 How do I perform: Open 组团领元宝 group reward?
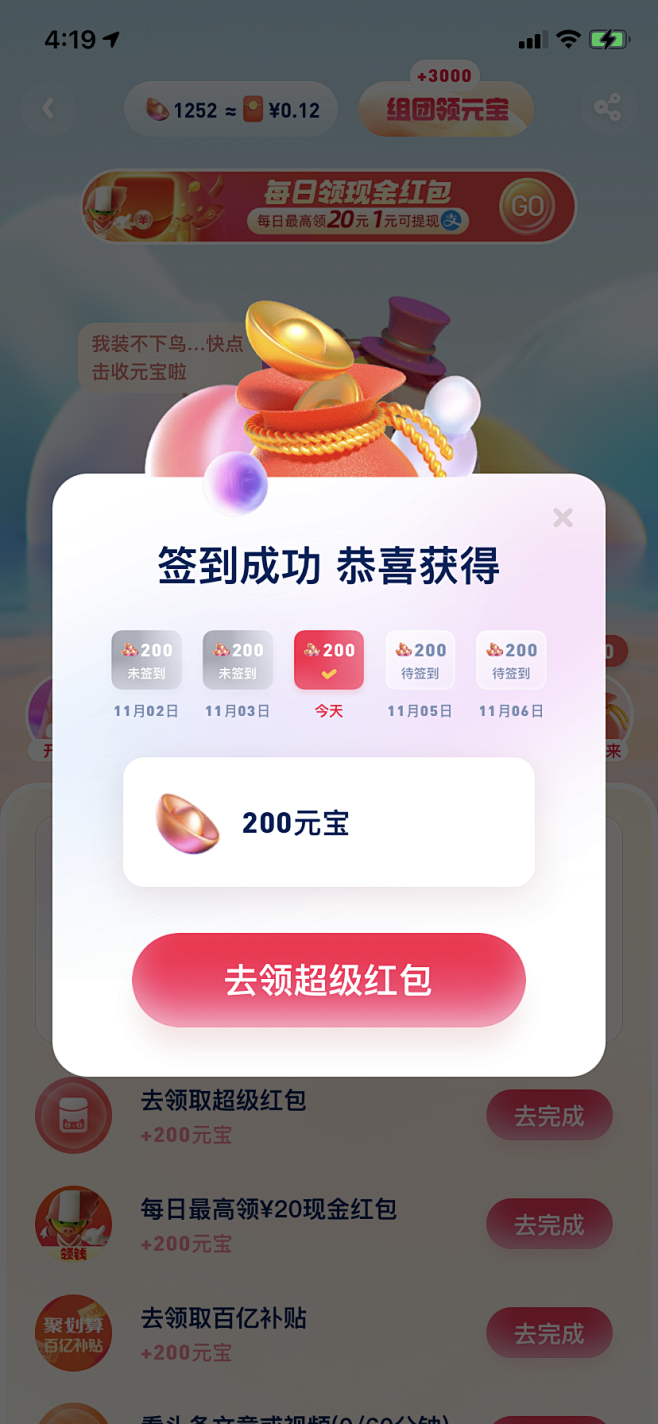tap(446, 109)
